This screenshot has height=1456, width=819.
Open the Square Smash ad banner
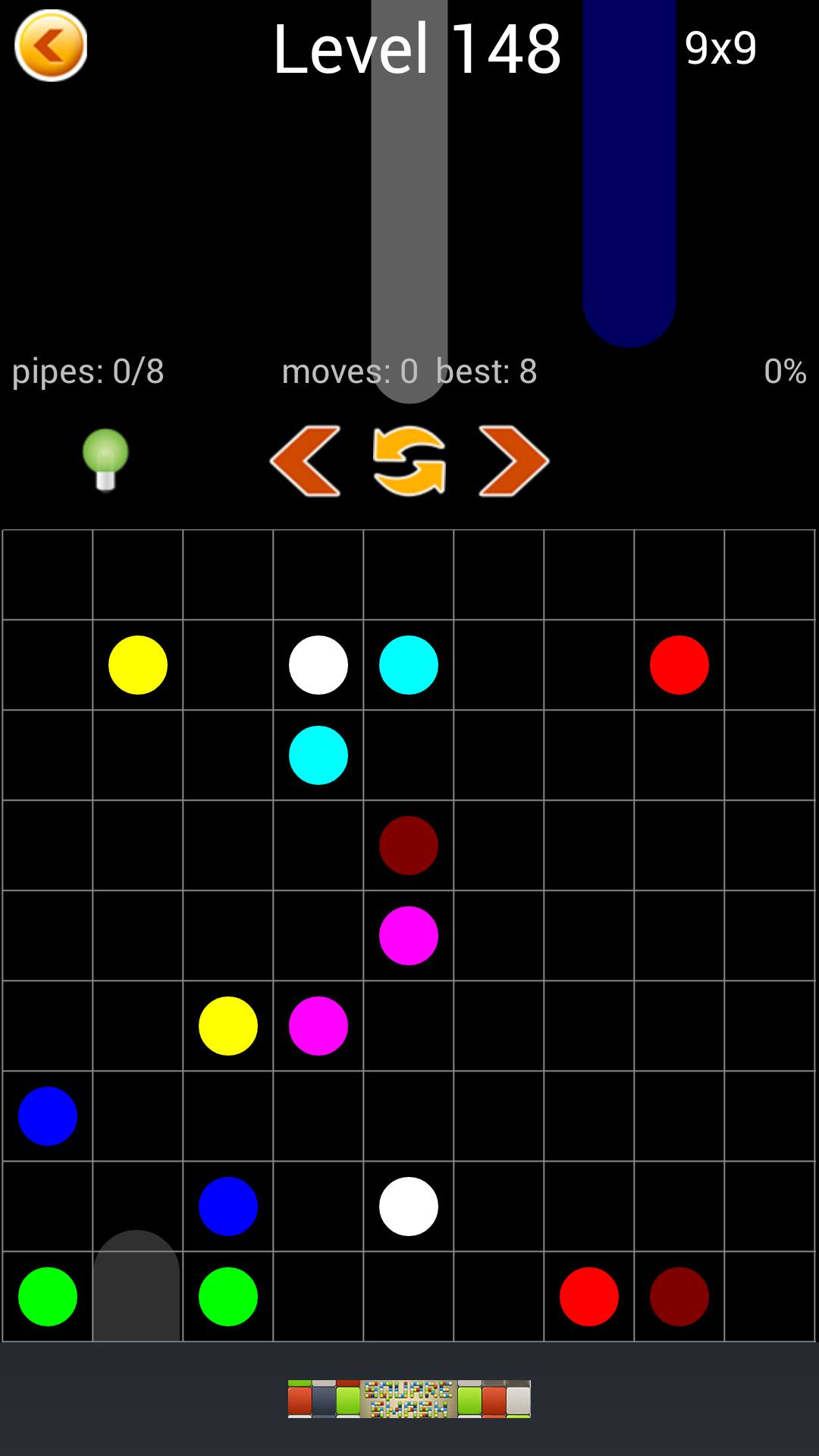(x=409, y=1398)
